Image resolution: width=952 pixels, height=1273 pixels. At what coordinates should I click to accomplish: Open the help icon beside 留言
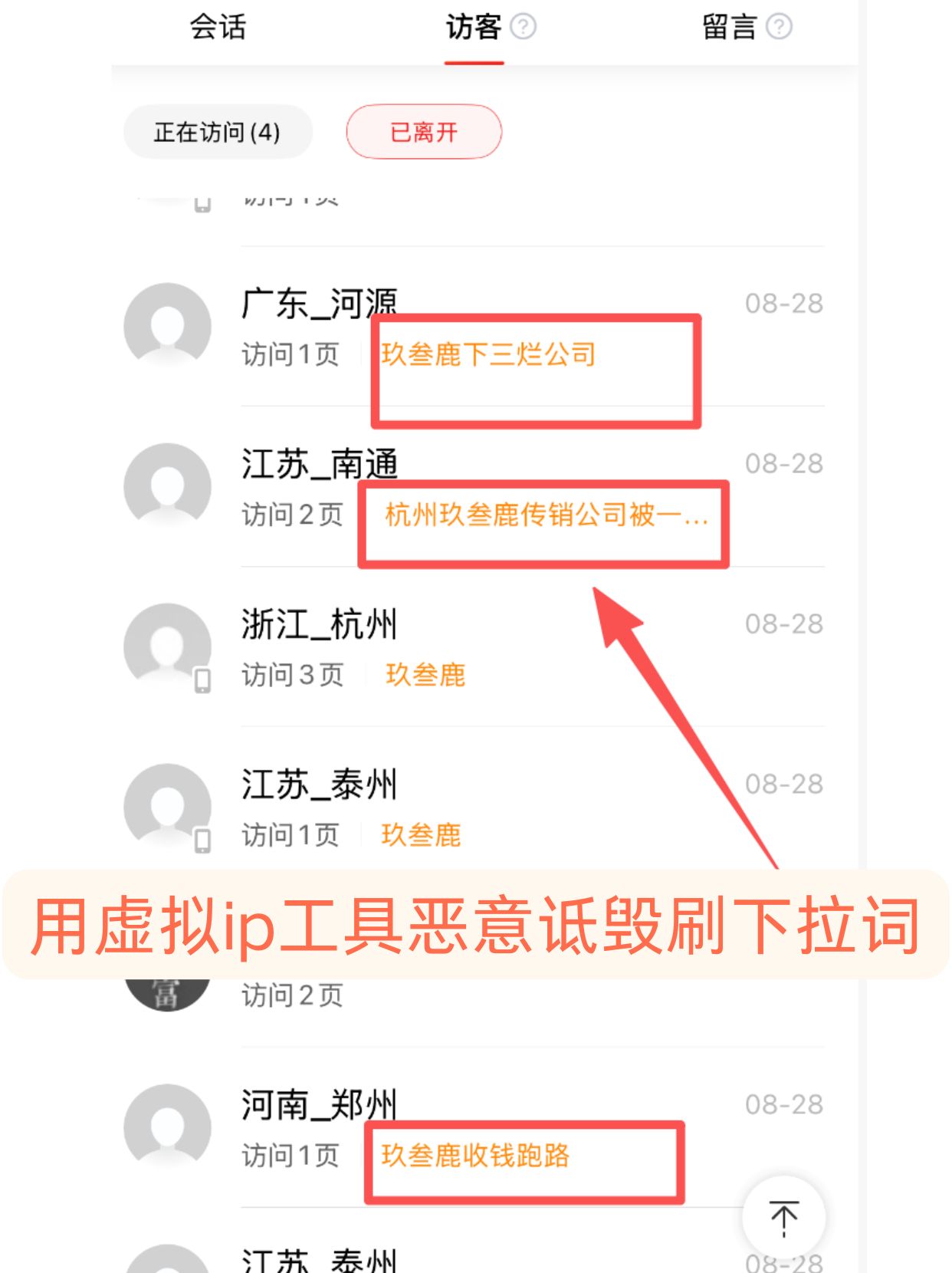(x=780, y=28)
